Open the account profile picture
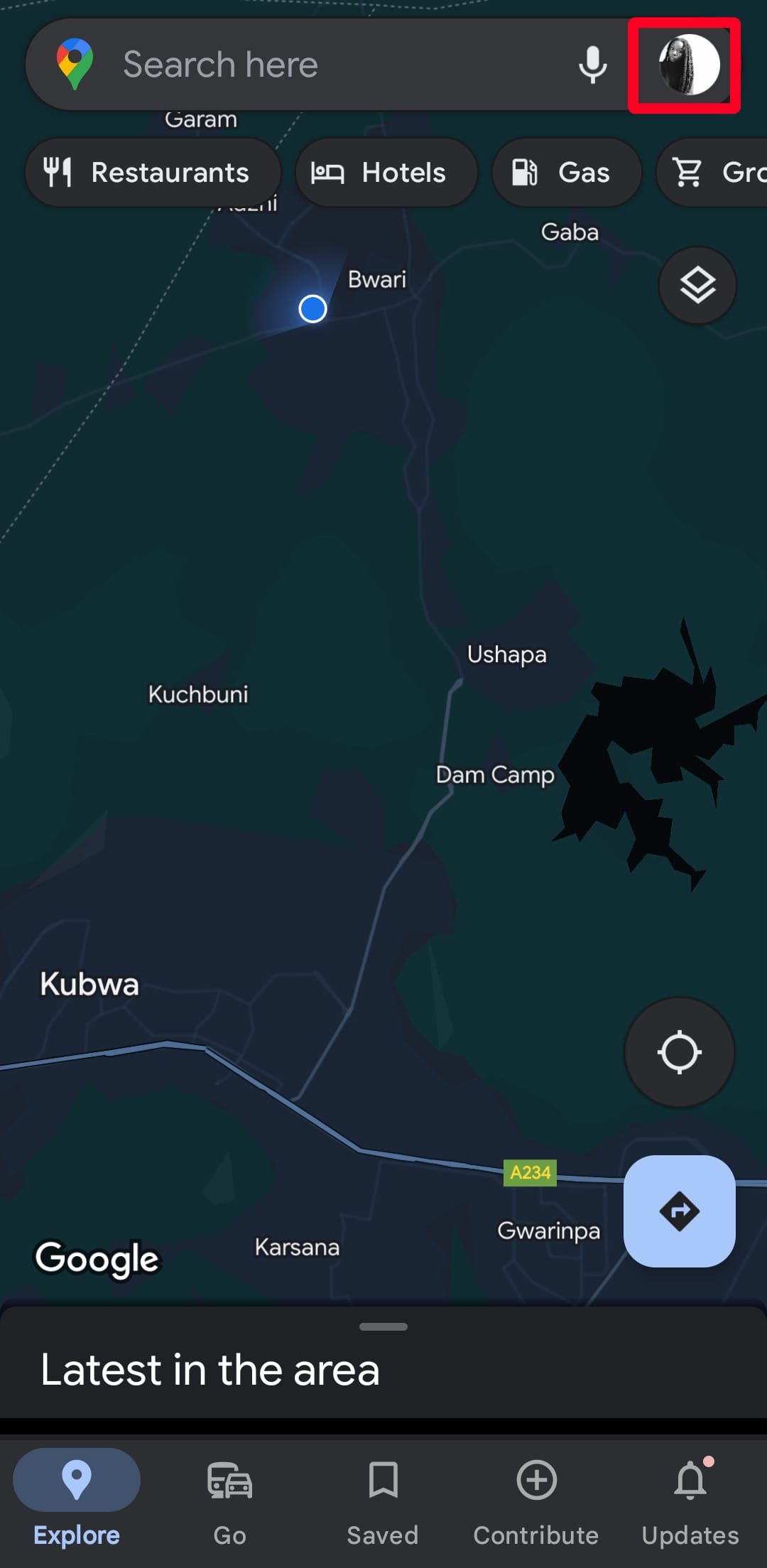The image size is (767, 1568). tap(687, 65)
